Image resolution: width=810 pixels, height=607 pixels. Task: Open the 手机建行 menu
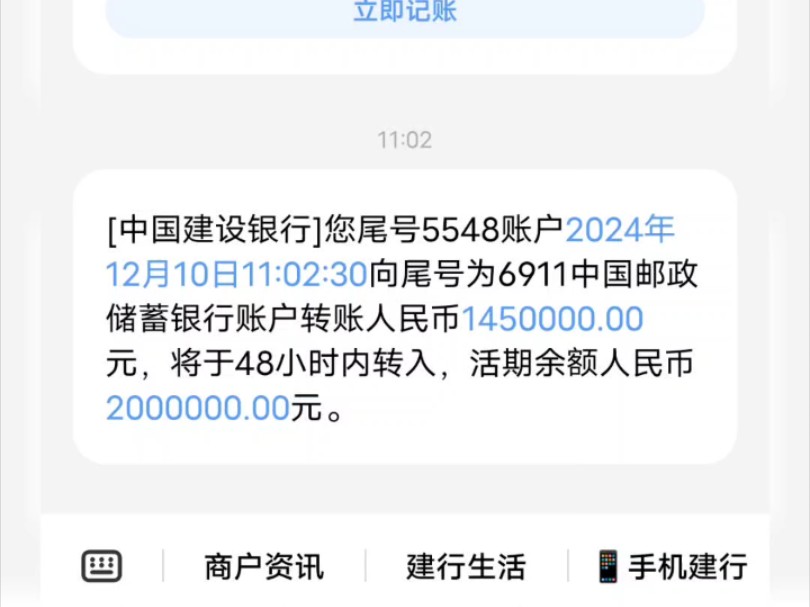[671, 566]
